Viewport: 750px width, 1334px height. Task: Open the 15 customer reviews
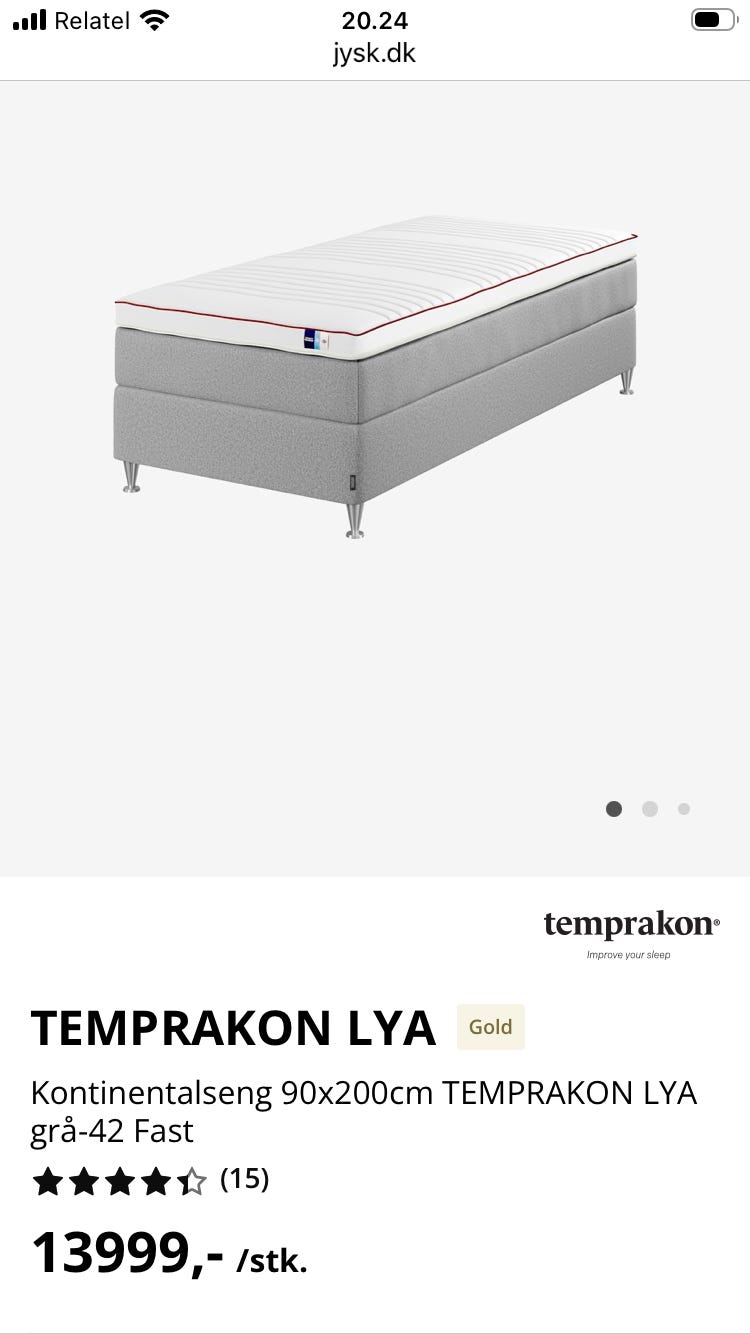pyautogui.click(x=151, y=1180)
